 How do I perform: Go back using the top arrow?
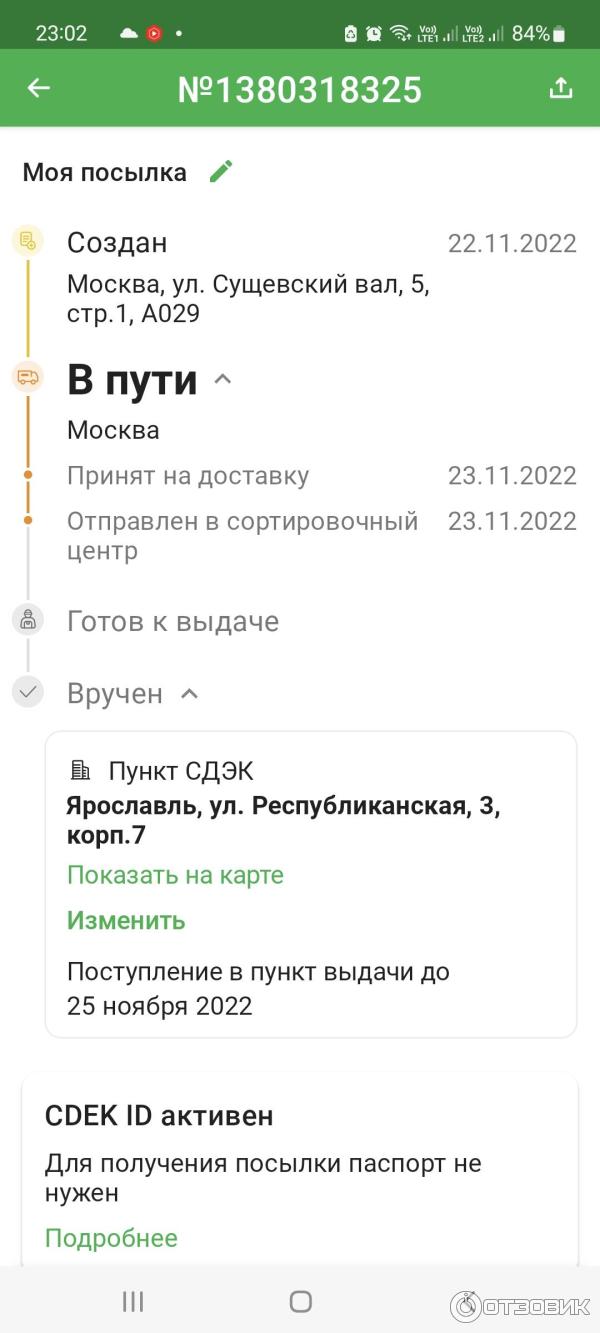(x=38, y=88)
